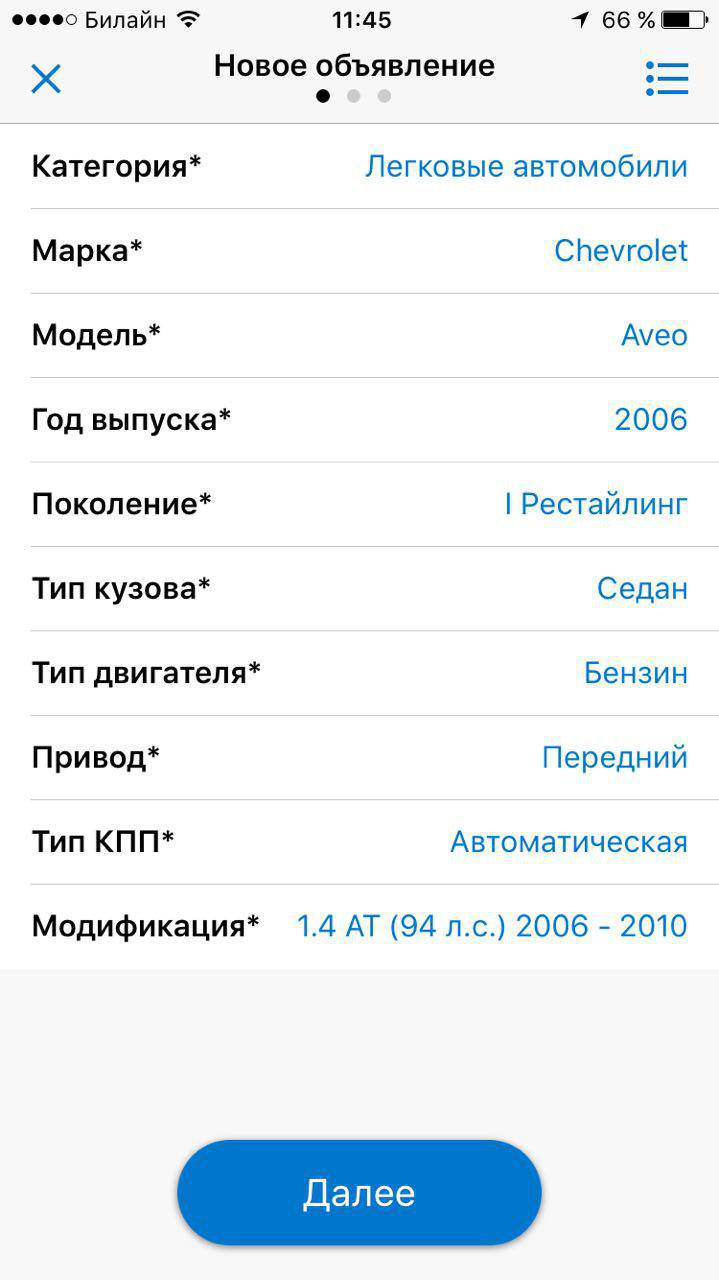Edit the Модель row

(654, 335)
